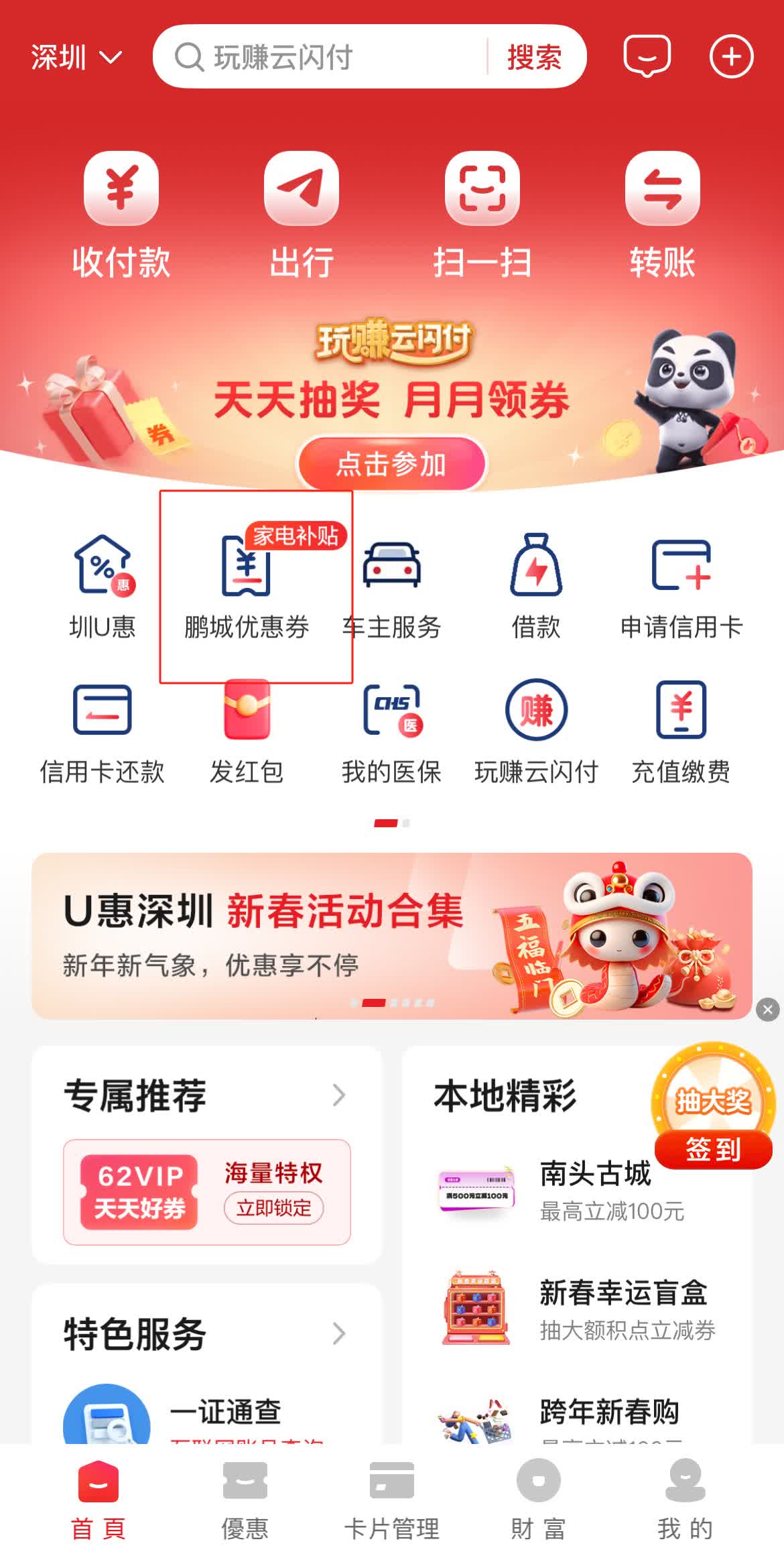Launch 扫一扫 scanner

(482, 215)
